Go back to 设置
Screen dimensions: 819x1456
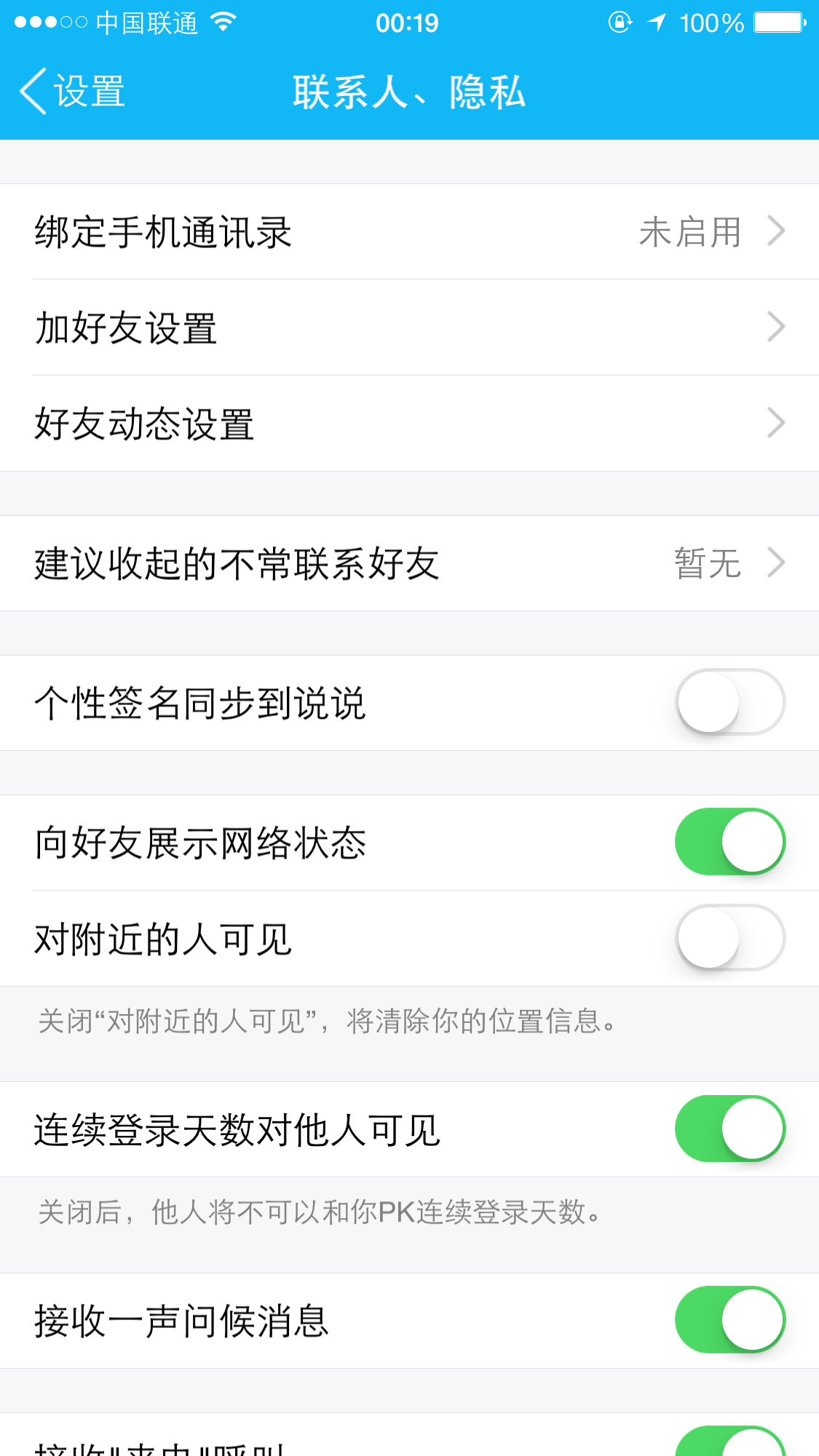72,92
